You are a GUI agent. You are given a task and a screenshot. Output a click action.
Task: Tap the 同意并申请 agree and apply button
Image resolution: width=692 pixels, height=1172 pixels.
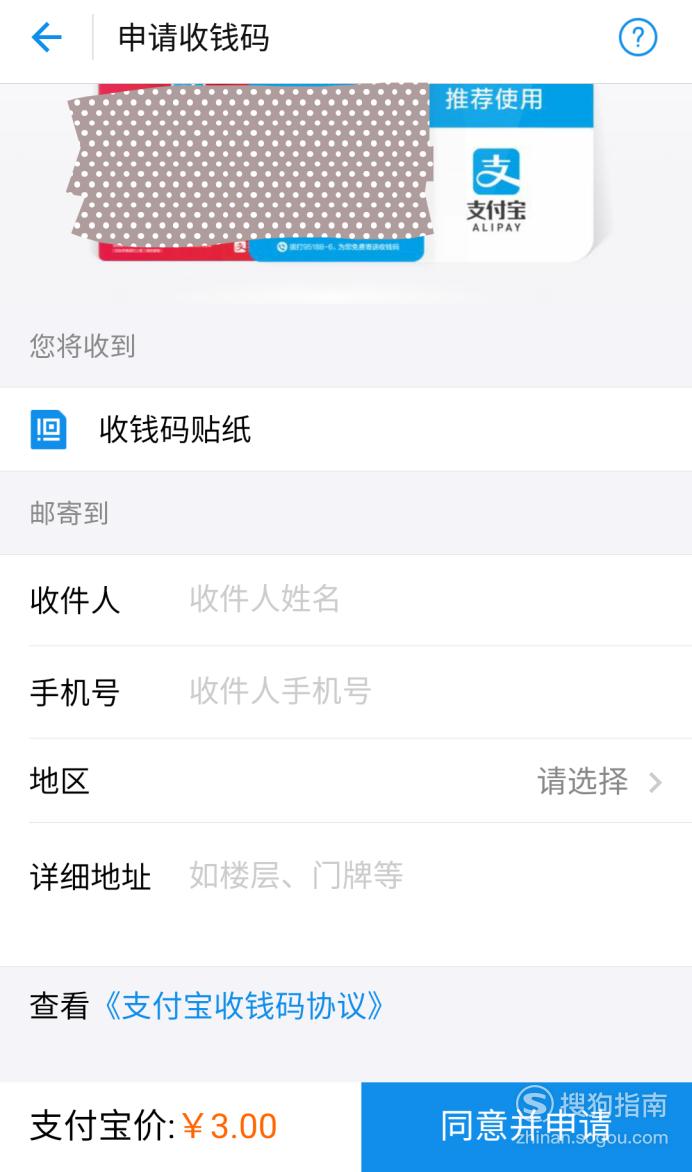(526, 1126)
